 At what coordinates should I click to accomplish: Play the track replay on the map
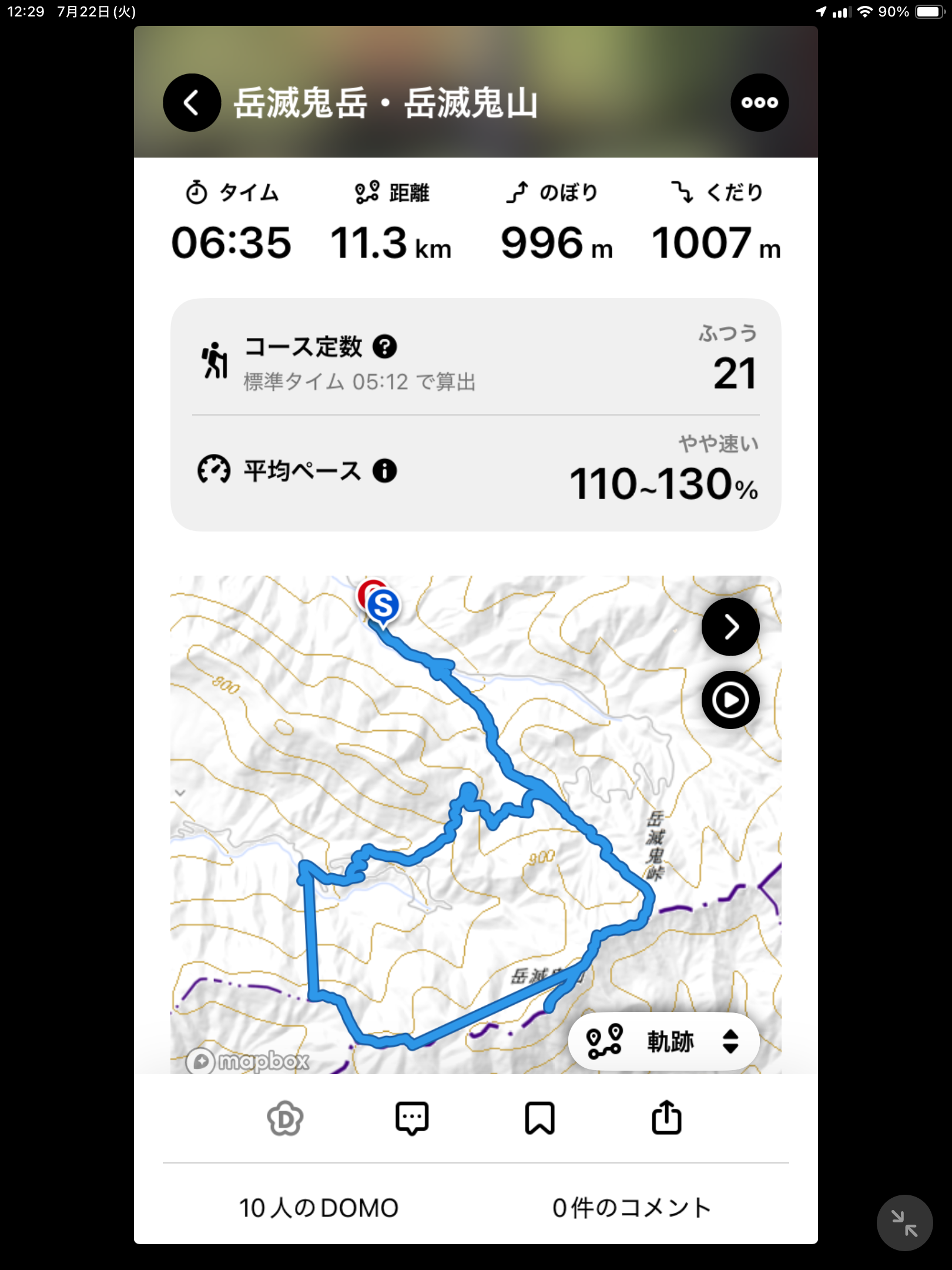point(730,700)
